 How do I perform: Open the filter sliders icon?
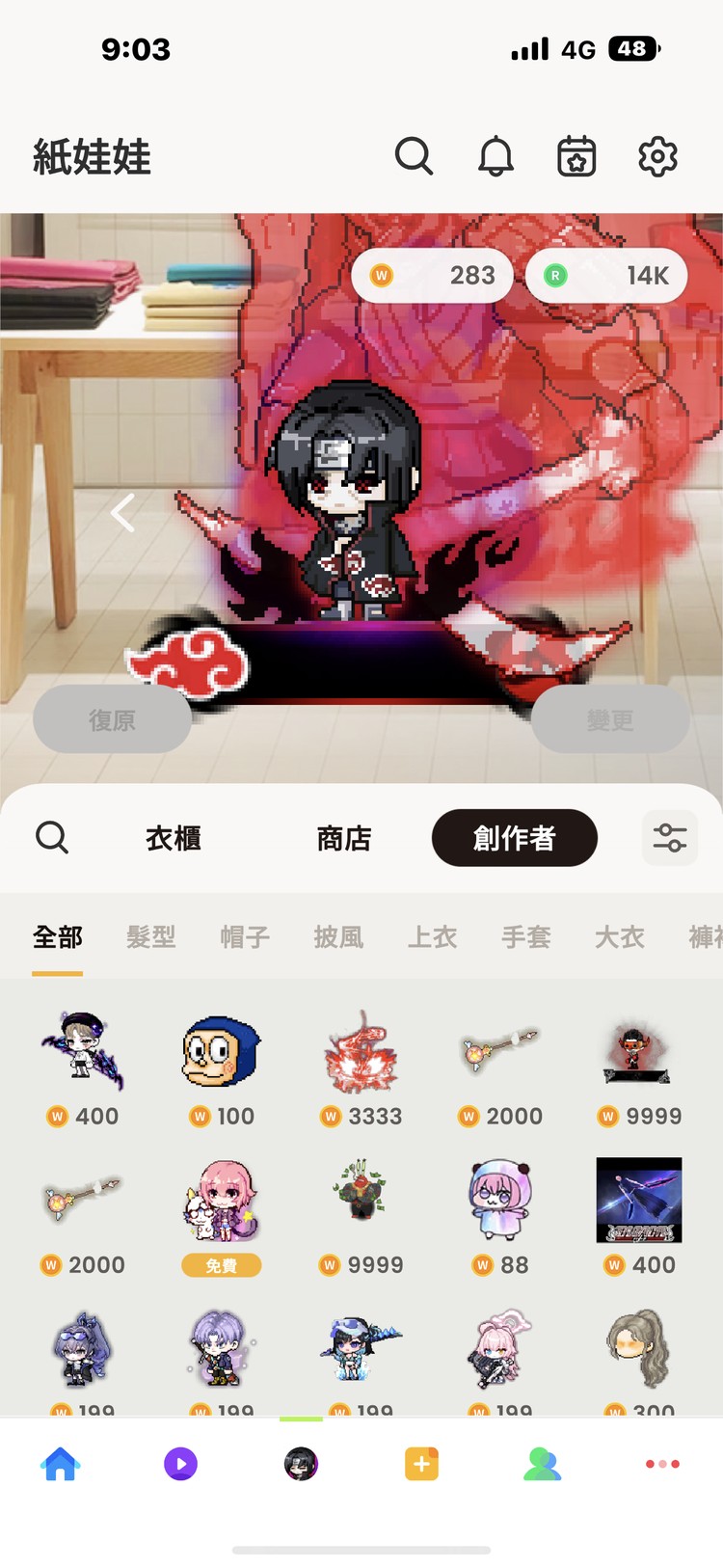pos(669,838)
